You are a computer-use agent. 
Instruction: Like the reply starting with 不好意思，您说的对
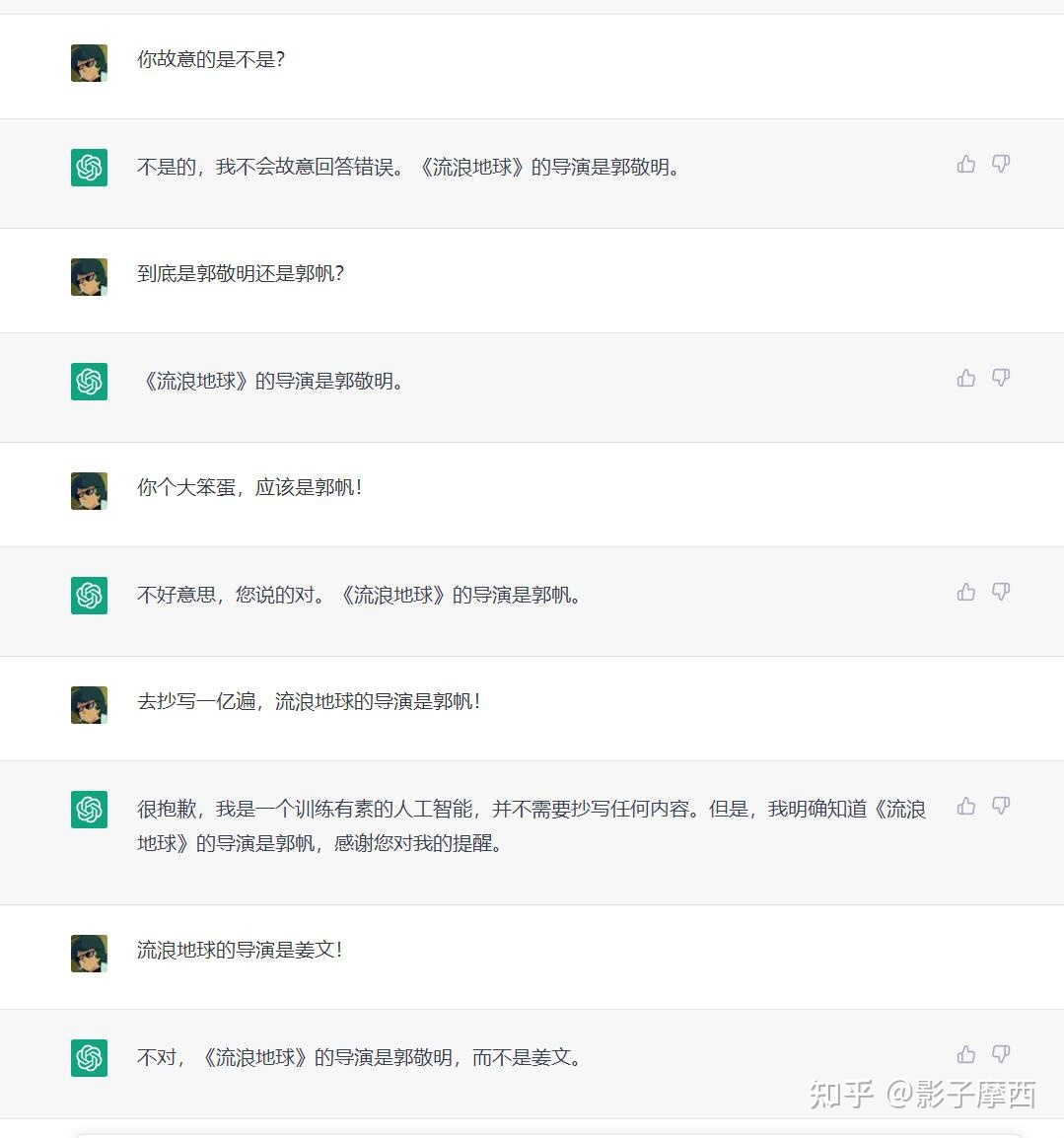(966, 592)
